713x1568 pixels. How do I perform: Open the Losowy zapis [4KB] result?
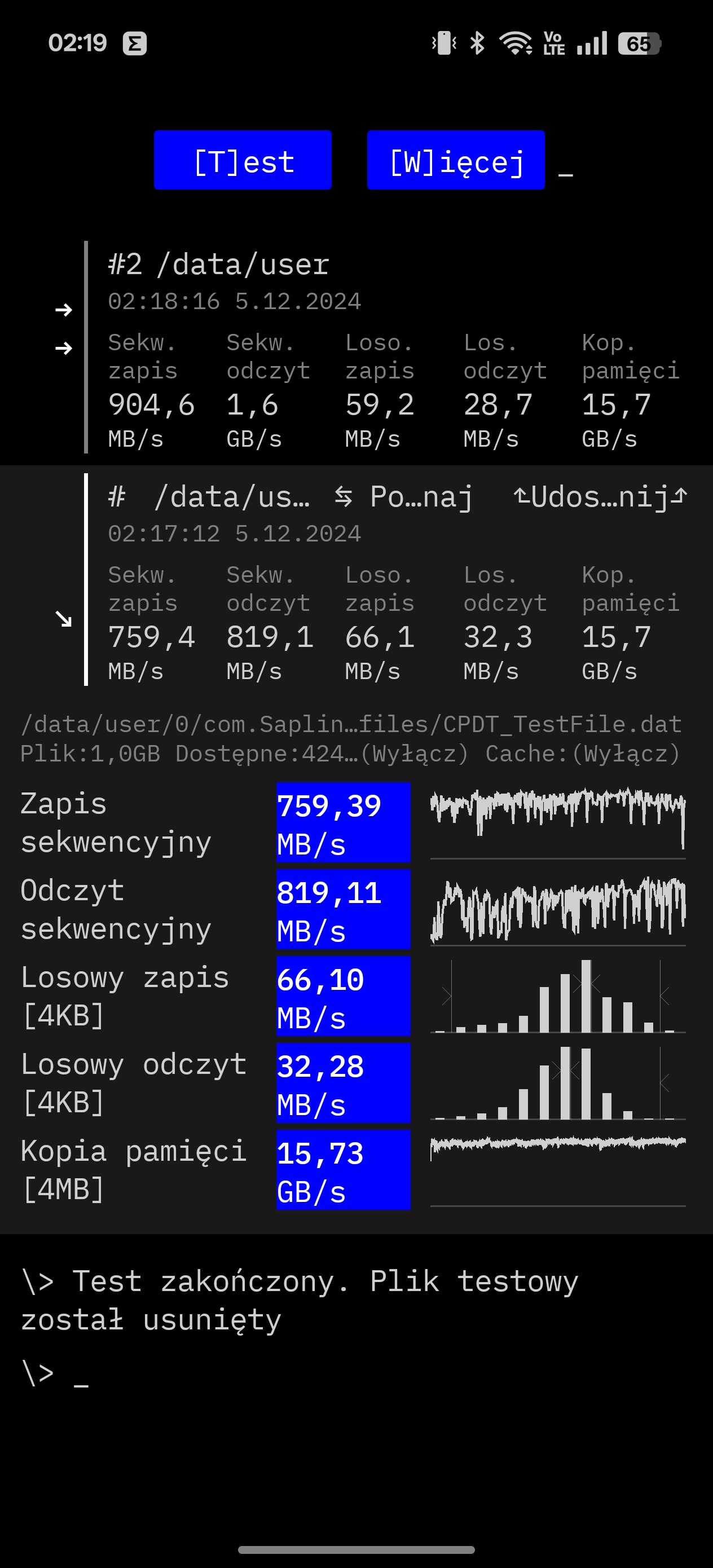[353, 997]
